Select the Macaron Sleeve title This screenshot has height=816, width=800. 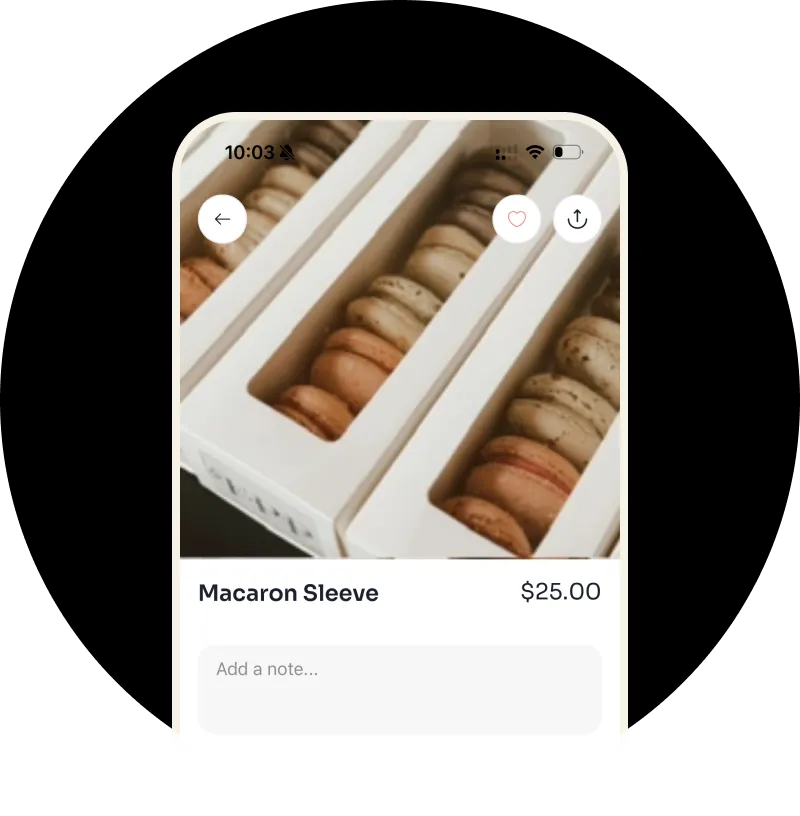(288, 593)
